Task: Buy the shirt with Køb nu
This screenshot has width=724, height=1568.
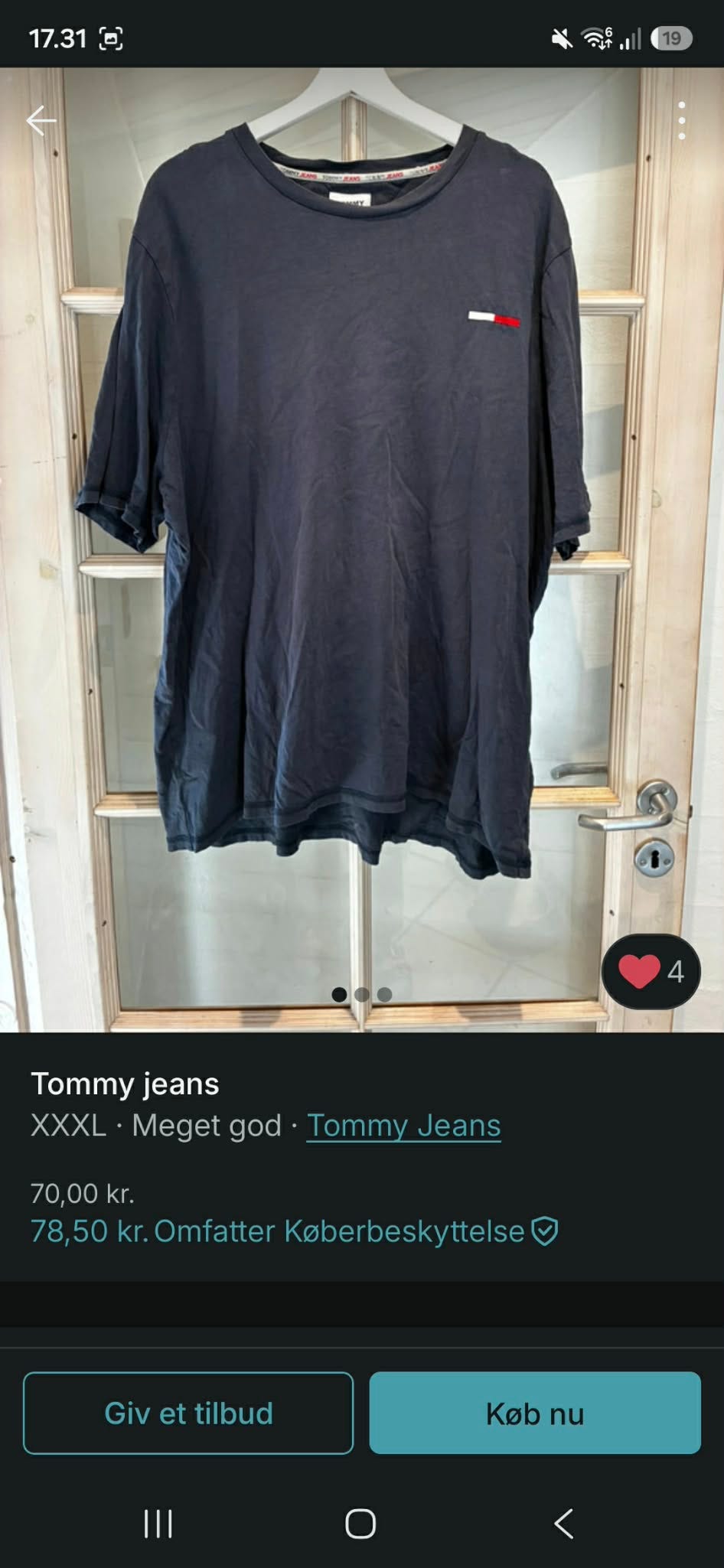Action: point(535,1413)
